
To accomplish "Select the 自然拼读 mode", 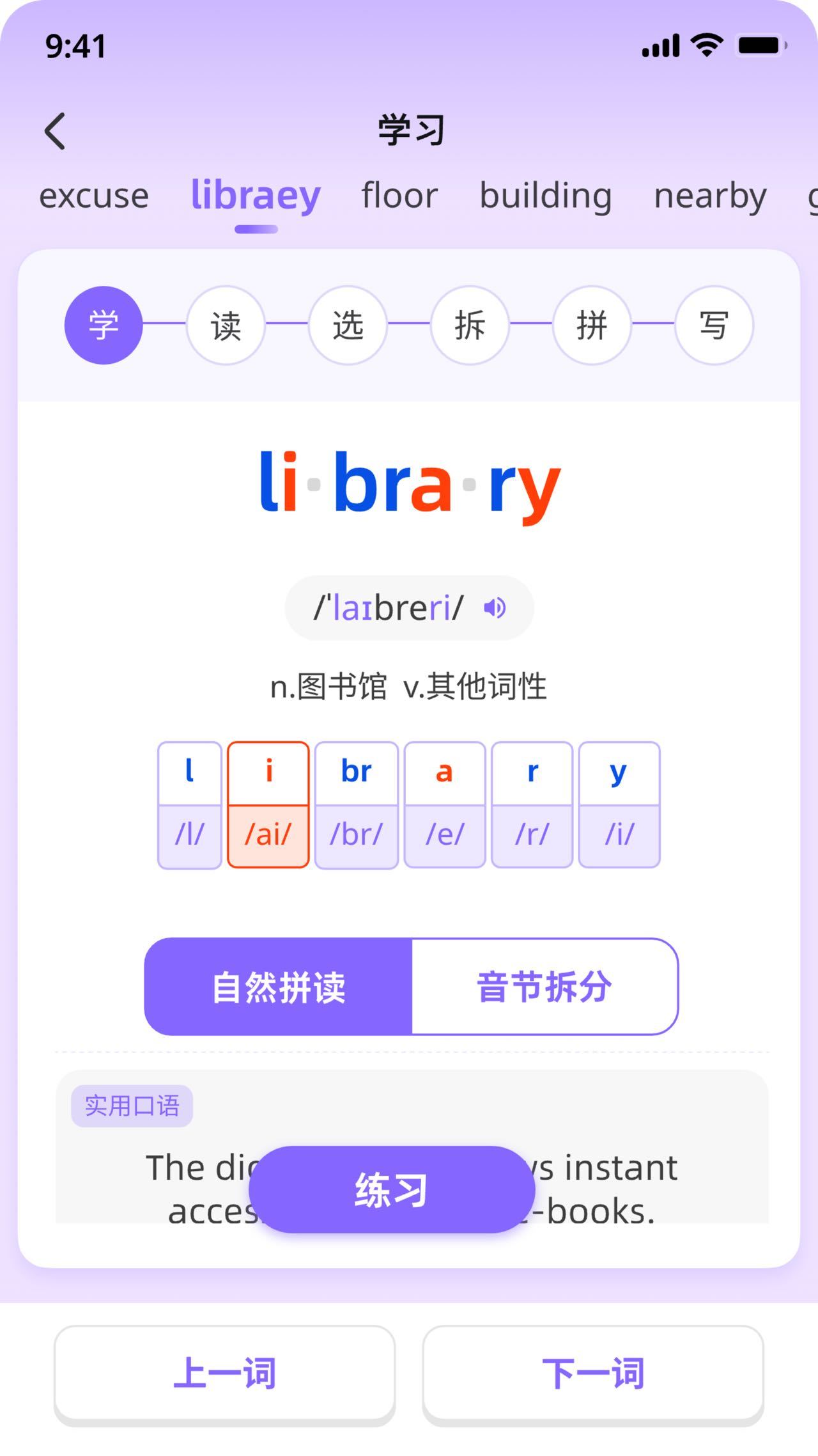I will (279, 987).
